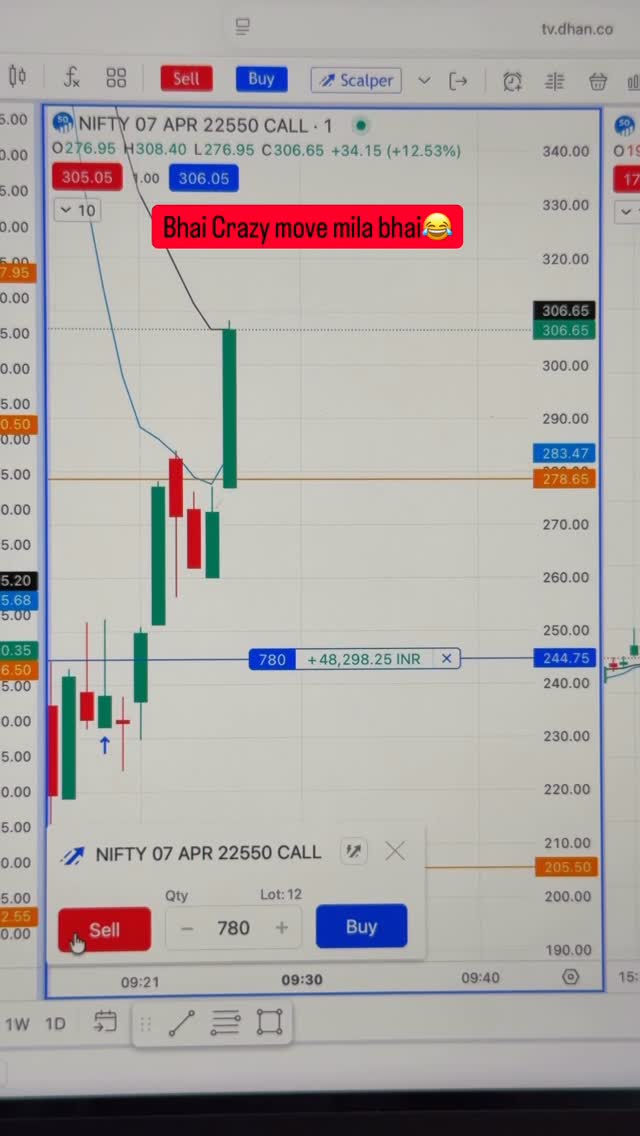Buy NIFTY 22550 CALL in order panel

361,926
